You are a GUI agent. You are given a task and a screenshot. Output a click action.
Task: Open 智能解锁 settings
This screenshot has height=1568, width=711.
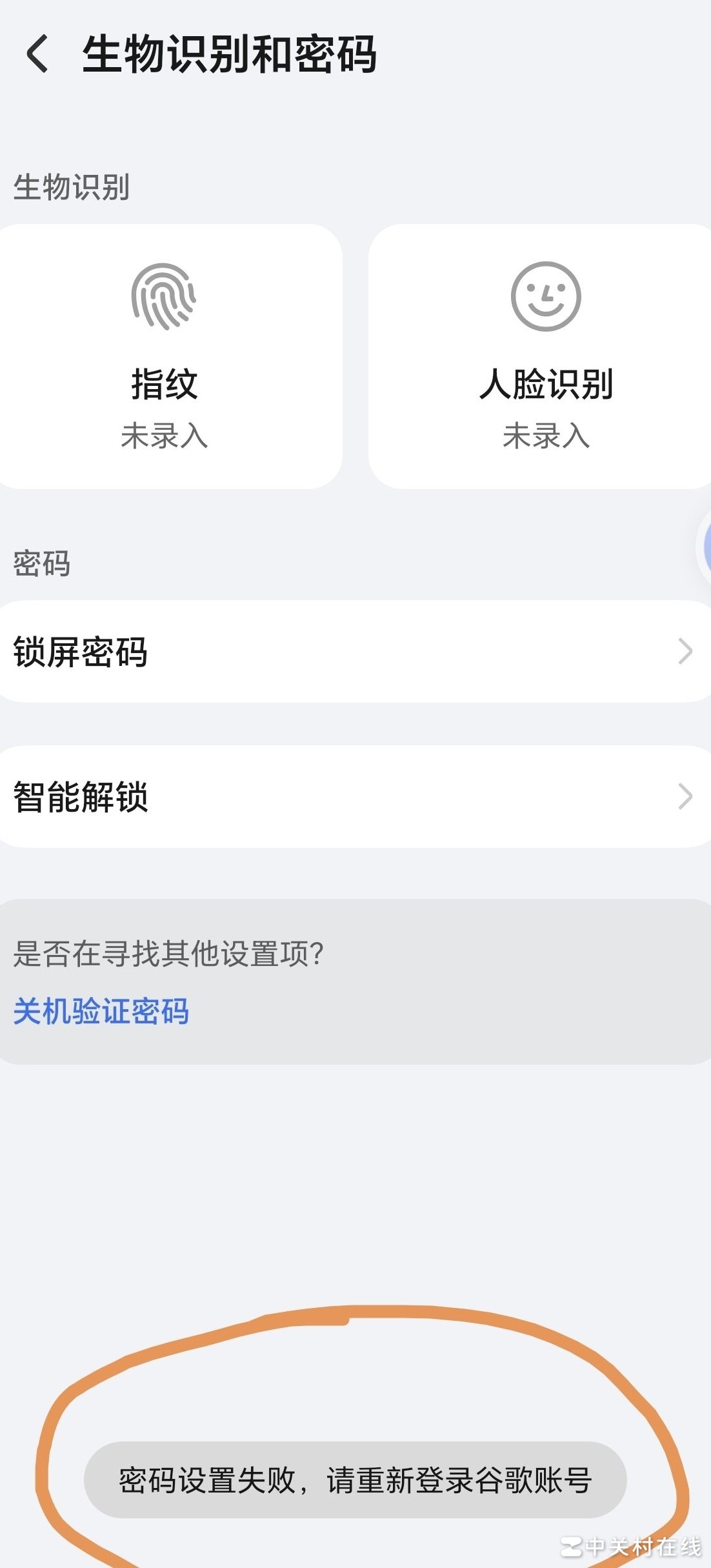pyautogui.click(x=355, y=797)
